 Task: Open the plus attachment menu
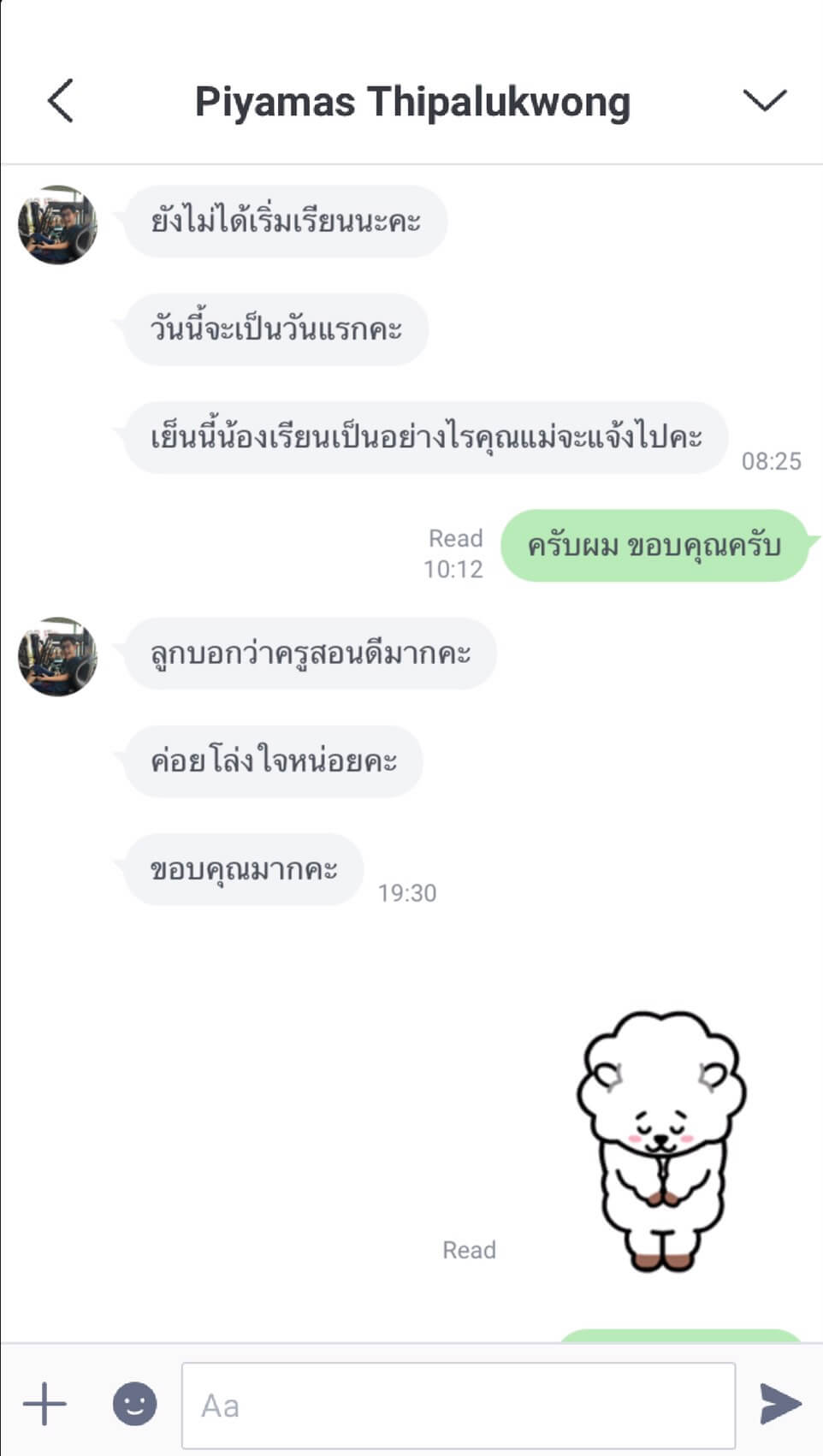tap(44, 1404)
